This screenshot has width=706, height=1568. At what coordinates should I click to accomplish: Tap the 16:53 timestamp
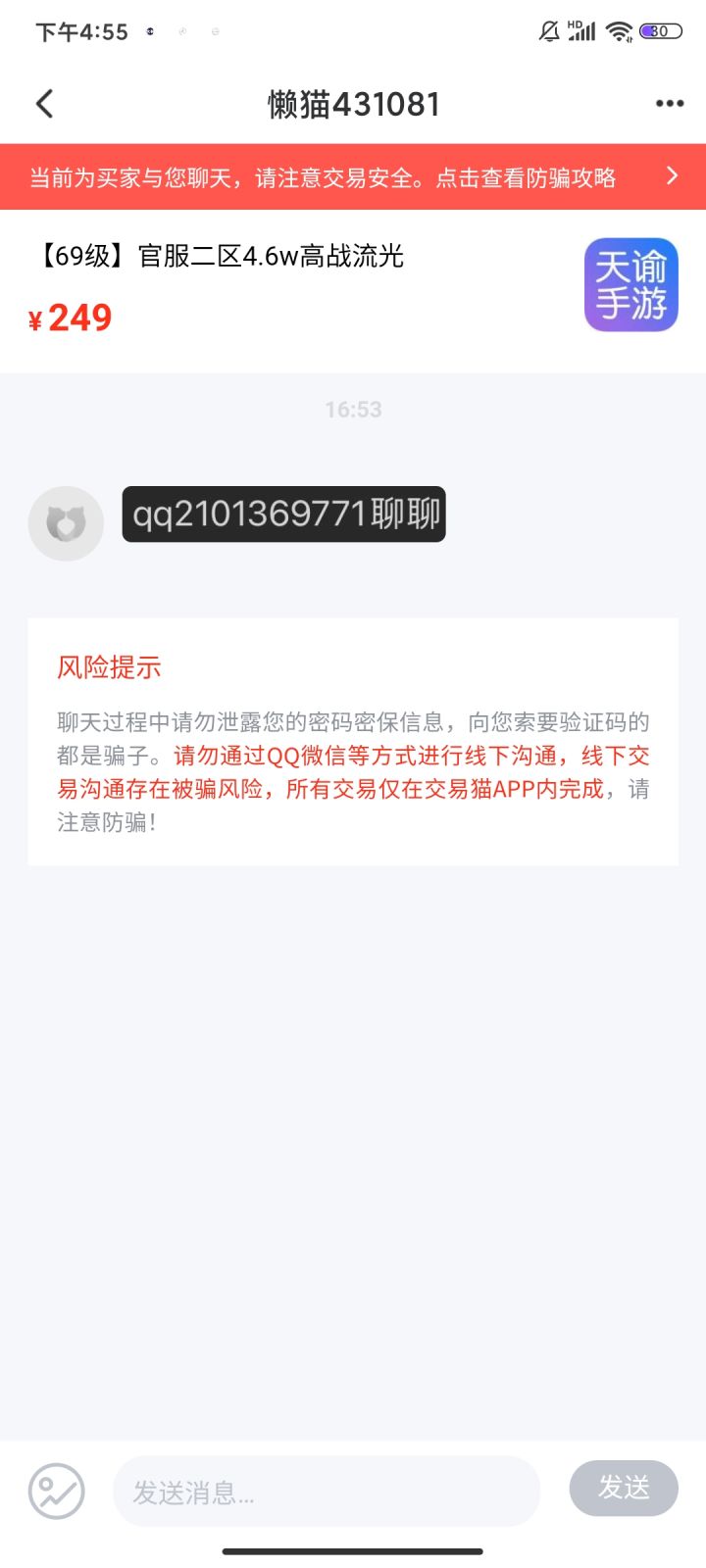pyautogui.click(x=355, y=410)
